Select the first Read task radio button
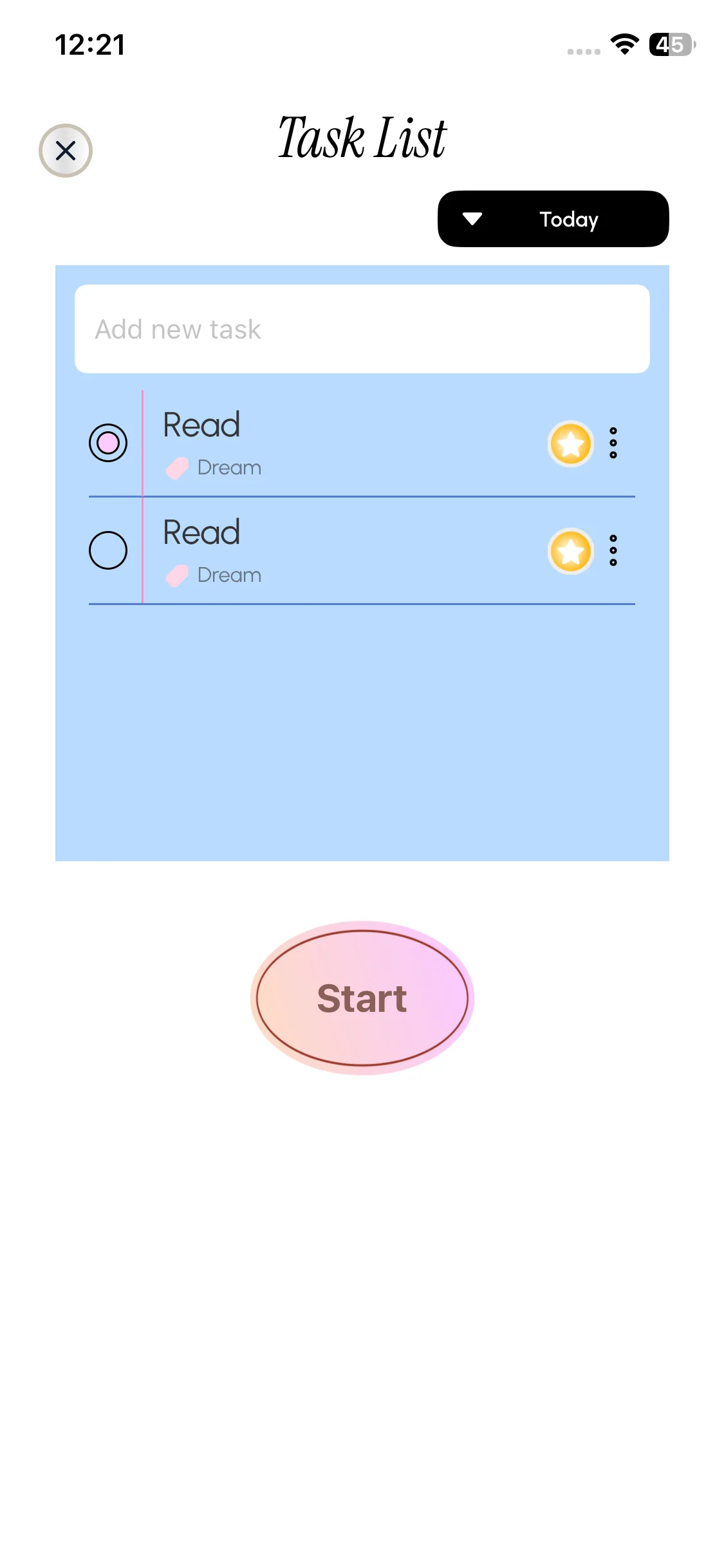This screenshot has height=1568, width=724. click(x=108, y=443)
